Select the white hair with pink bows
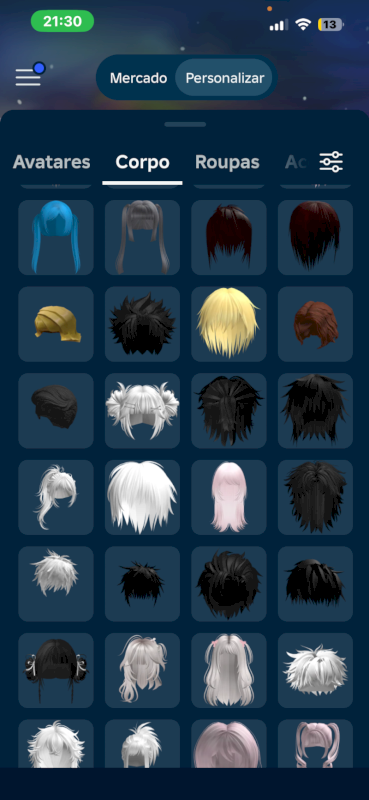Viewport: 369px width, 800px height. [x=229, y=670]
